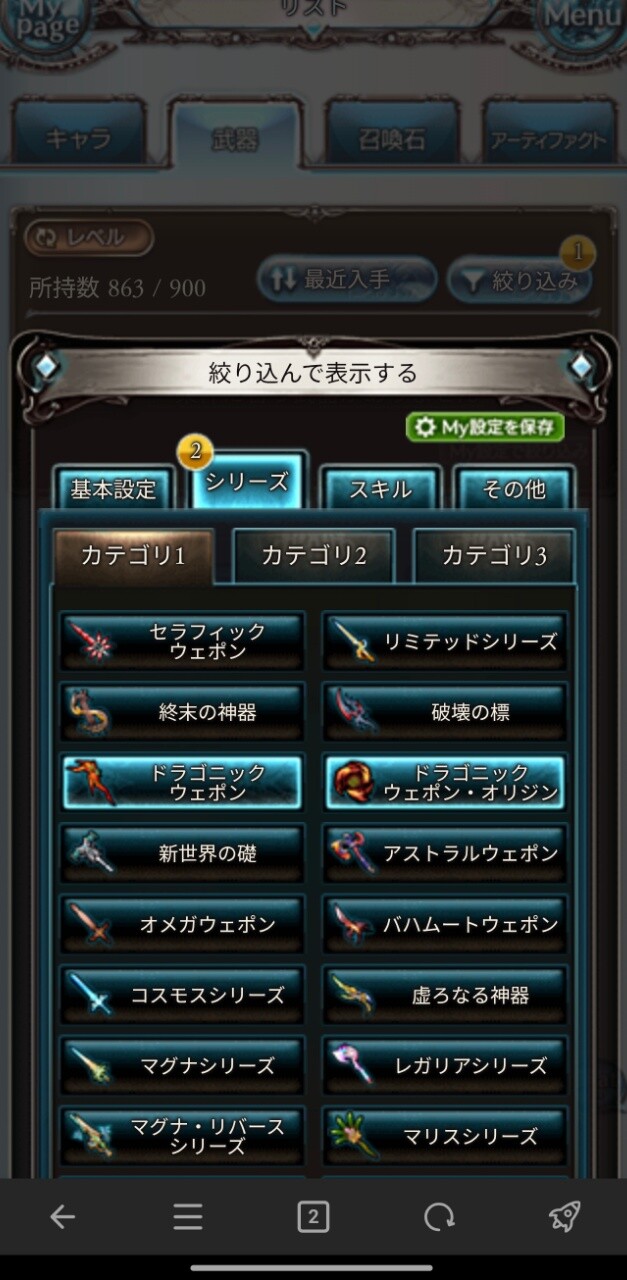Toggle the セラフィックウェポン series filter
The height and width of the screenshot is (1280, 627).
pyautogui.click(x=182, y=641)
